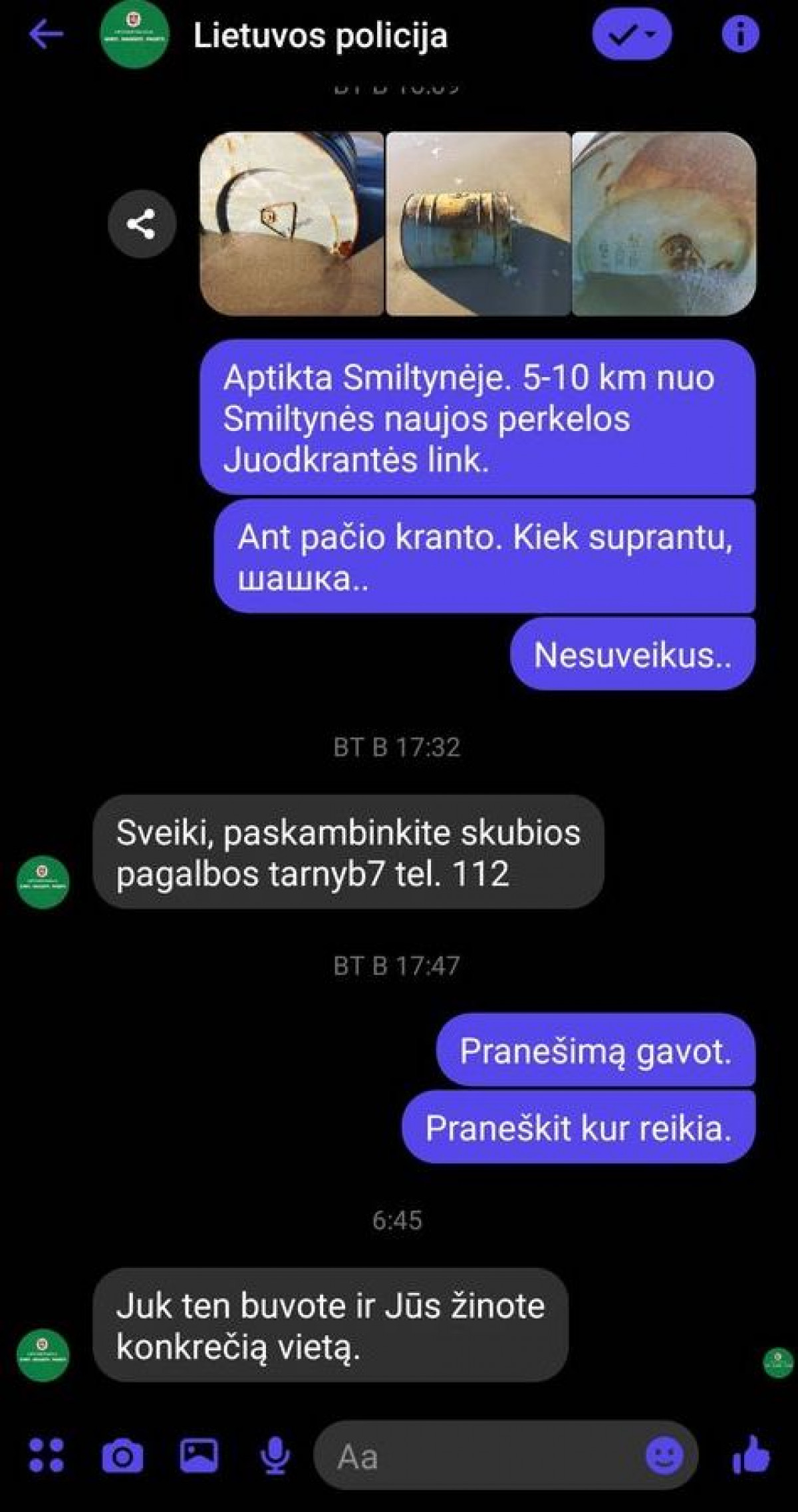Open the emoji picker
The image size is (798, 1512).
[x=664, y=1455]
